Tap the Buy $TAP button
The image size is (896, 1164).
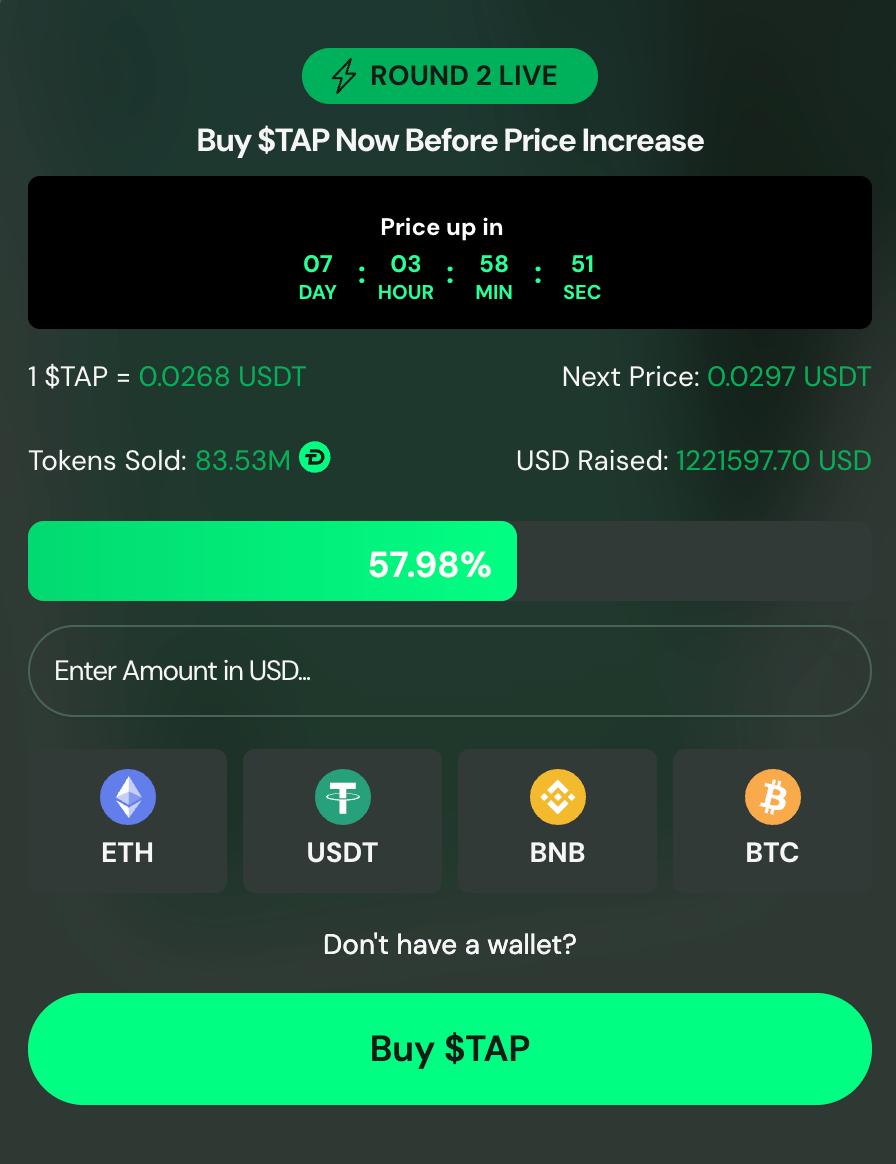449,1048
